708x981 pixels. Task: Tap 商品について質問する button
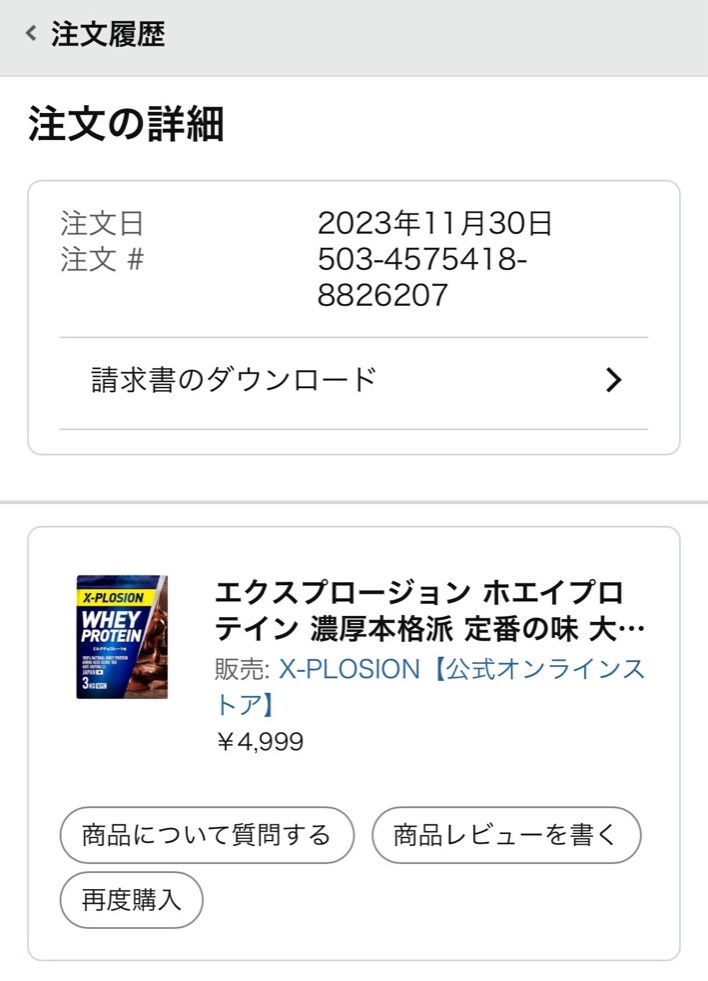pos(207,835)
